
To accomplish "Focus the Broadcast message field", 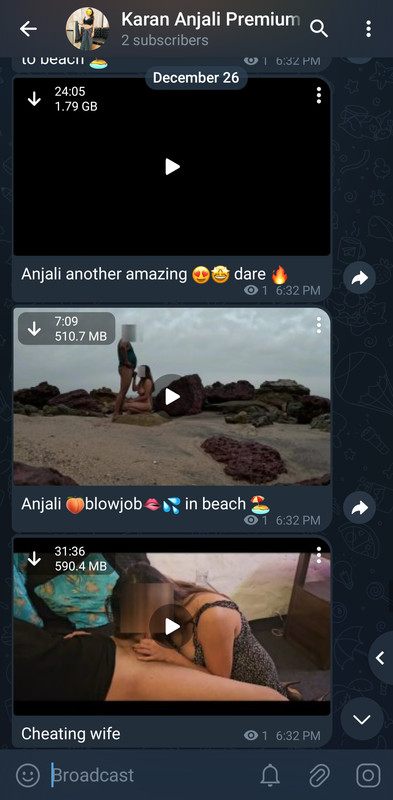I will (151, 776).
